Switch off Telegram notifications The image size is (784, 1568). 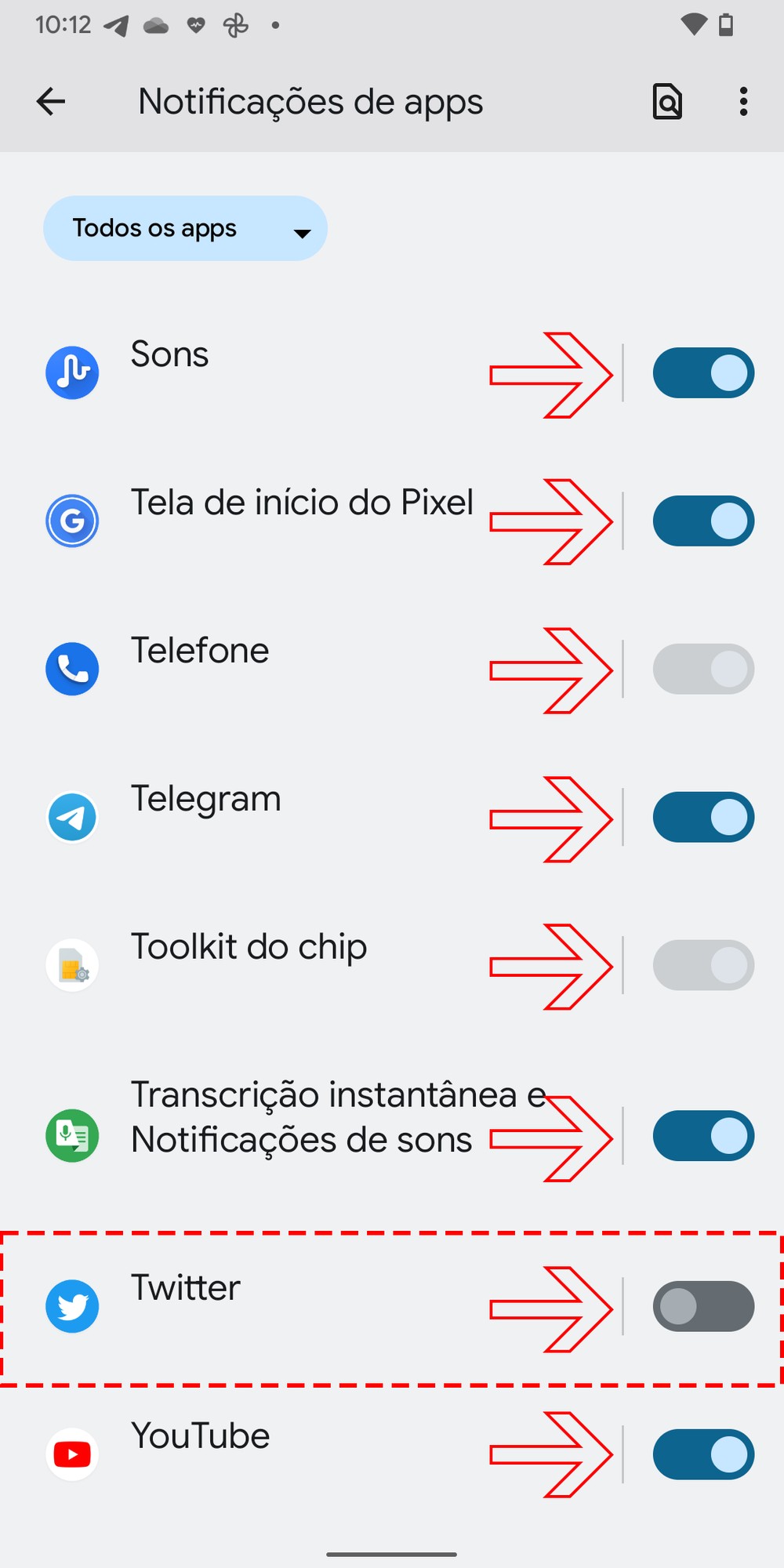[x=703, y=818]
